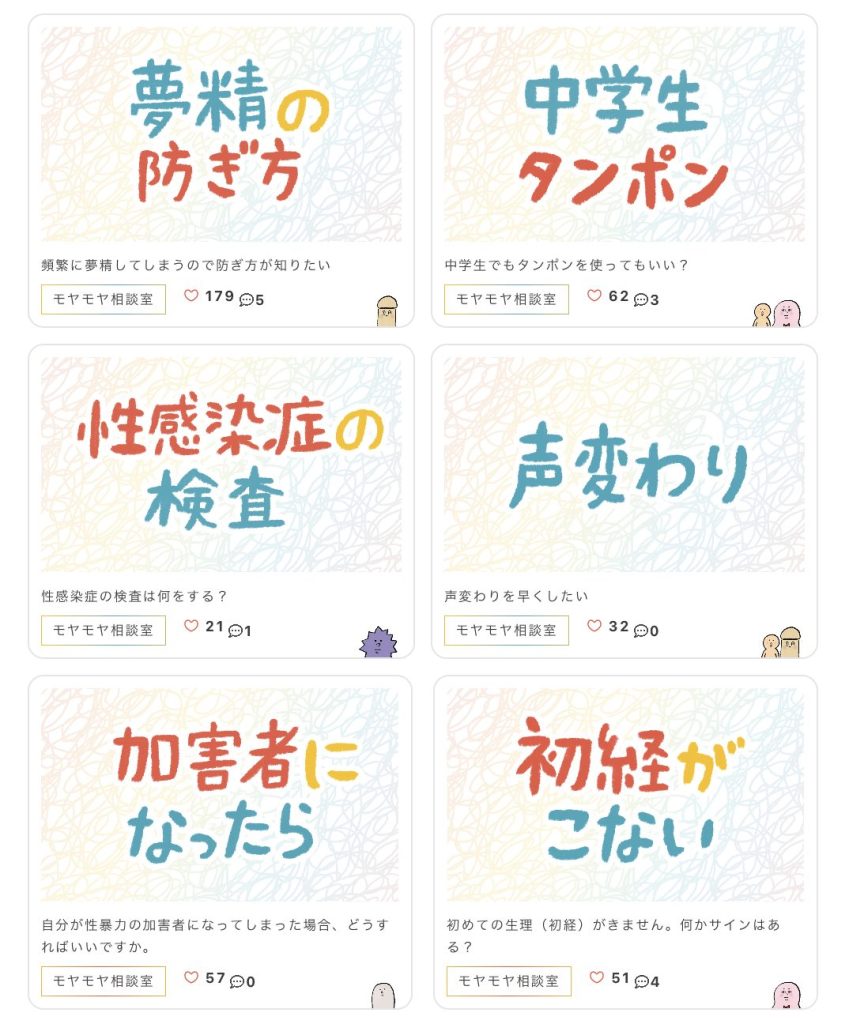Like the 中学生タンポン post
Screen dimensions: 849x1024
[594, 296]
